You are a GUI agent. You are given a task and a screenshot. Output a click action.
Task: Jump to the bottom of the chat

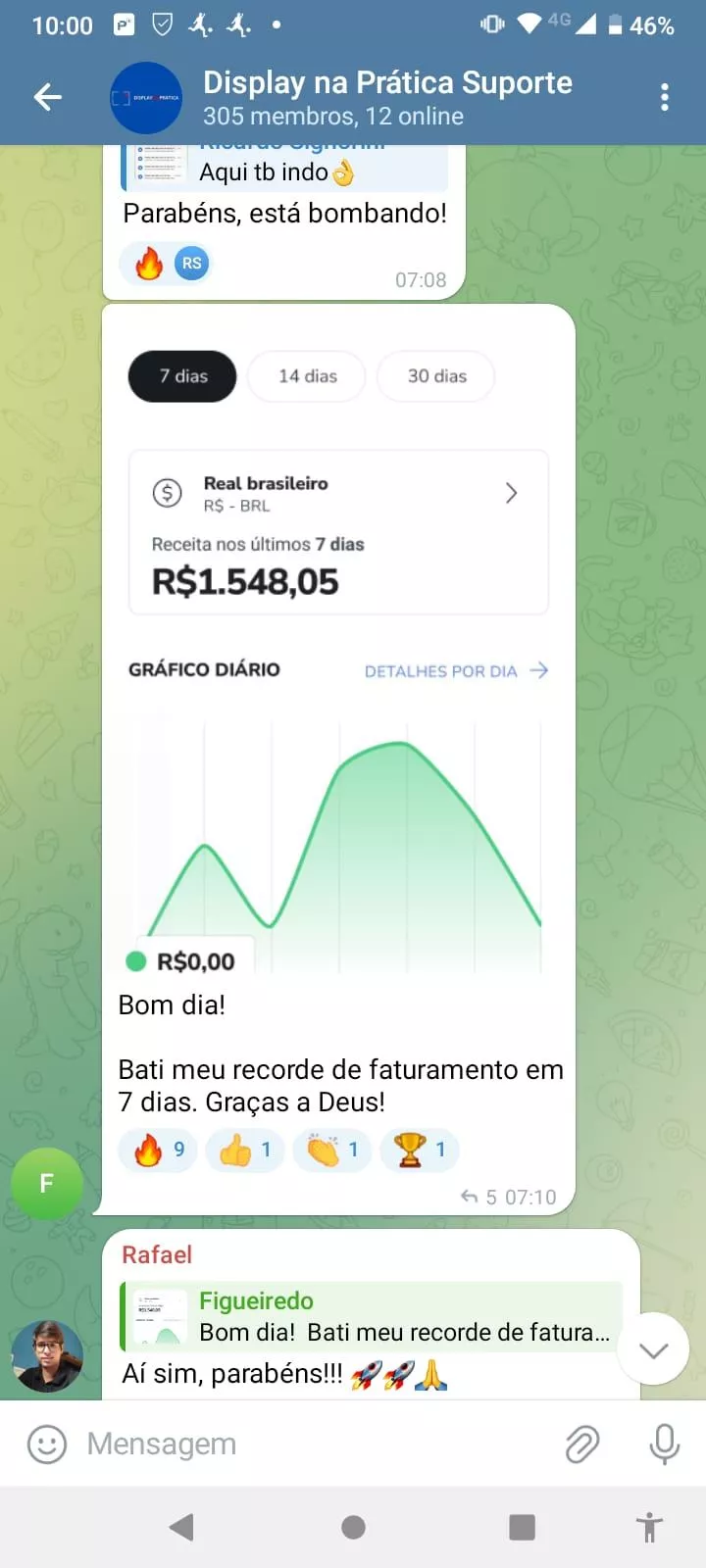[x=653, y=1349]
